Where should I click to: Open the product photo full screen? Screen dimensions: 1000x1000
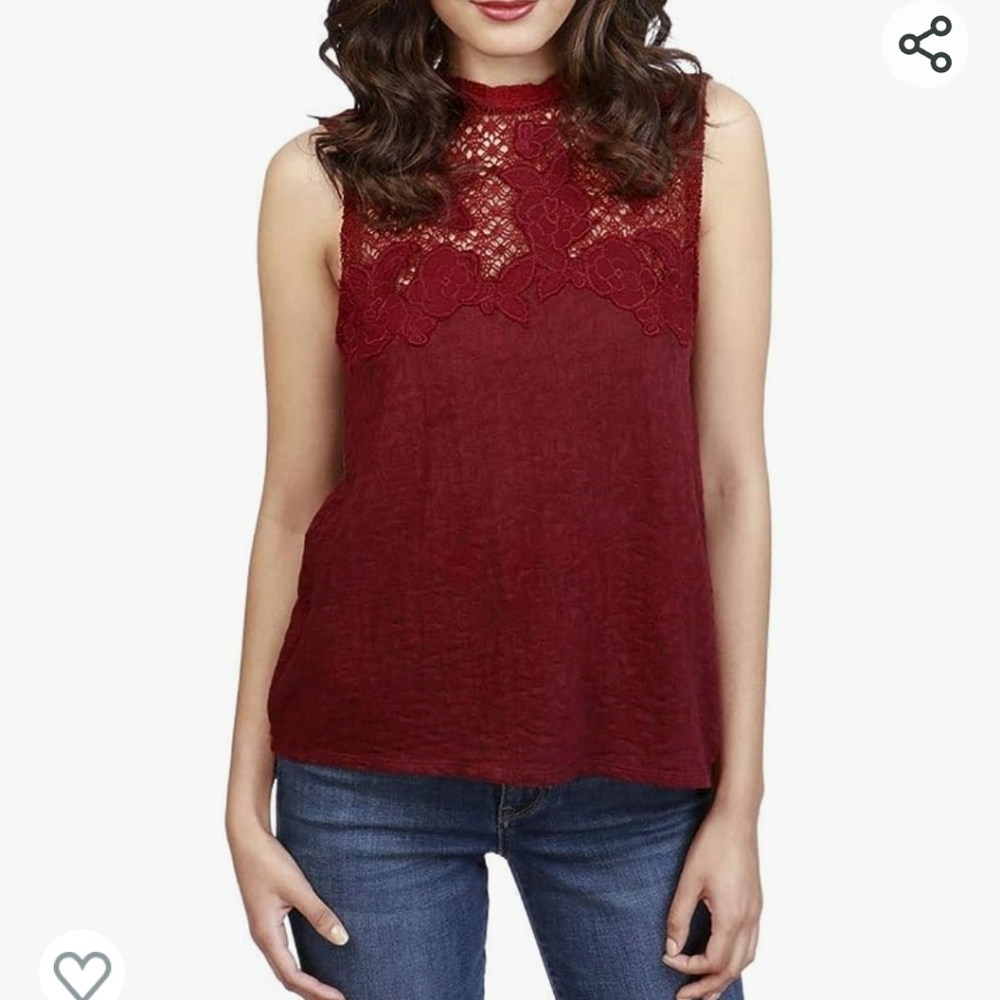click(x=500, y=500)
